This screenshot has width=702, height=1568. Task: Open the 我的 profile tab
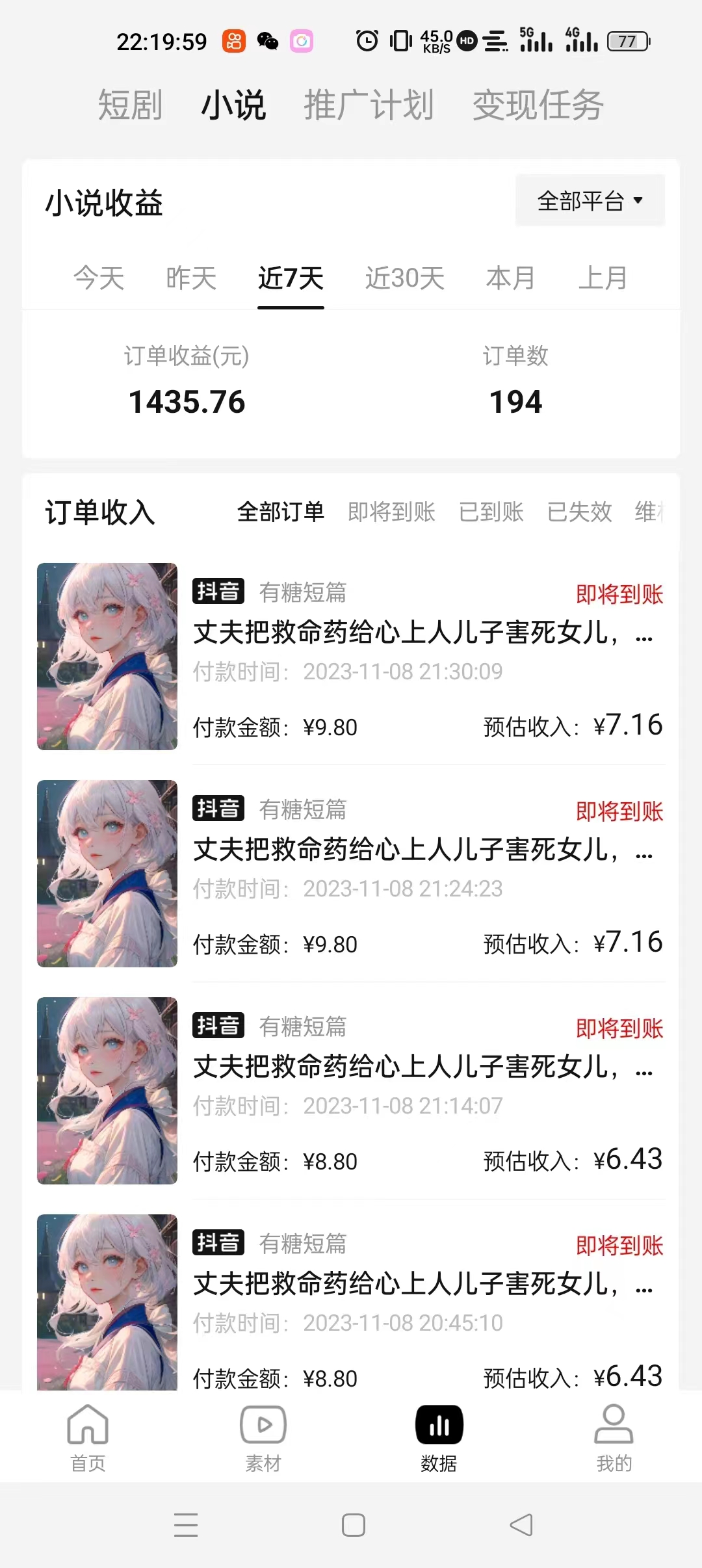point(614,1438)
